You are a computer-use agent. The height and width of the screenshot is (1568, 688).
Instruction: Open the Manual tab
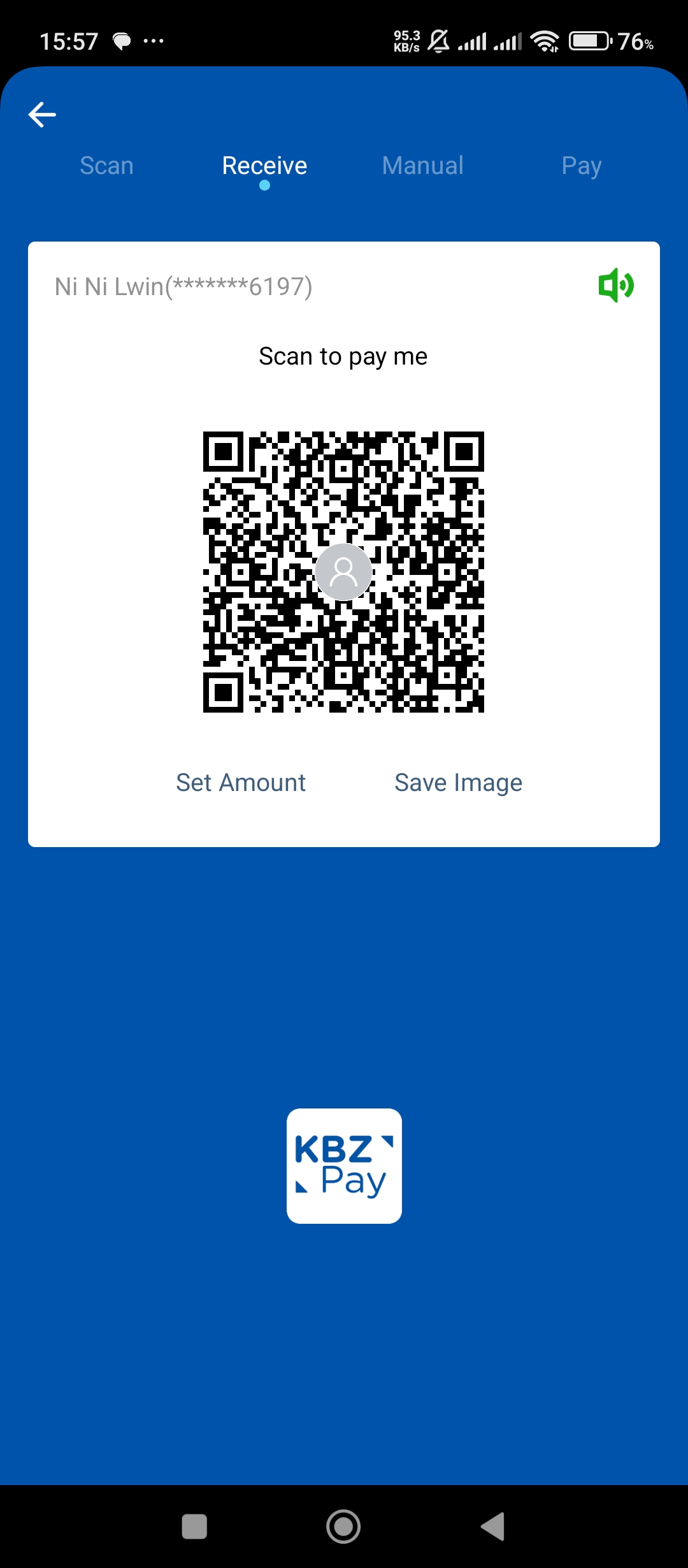point(422,166)
